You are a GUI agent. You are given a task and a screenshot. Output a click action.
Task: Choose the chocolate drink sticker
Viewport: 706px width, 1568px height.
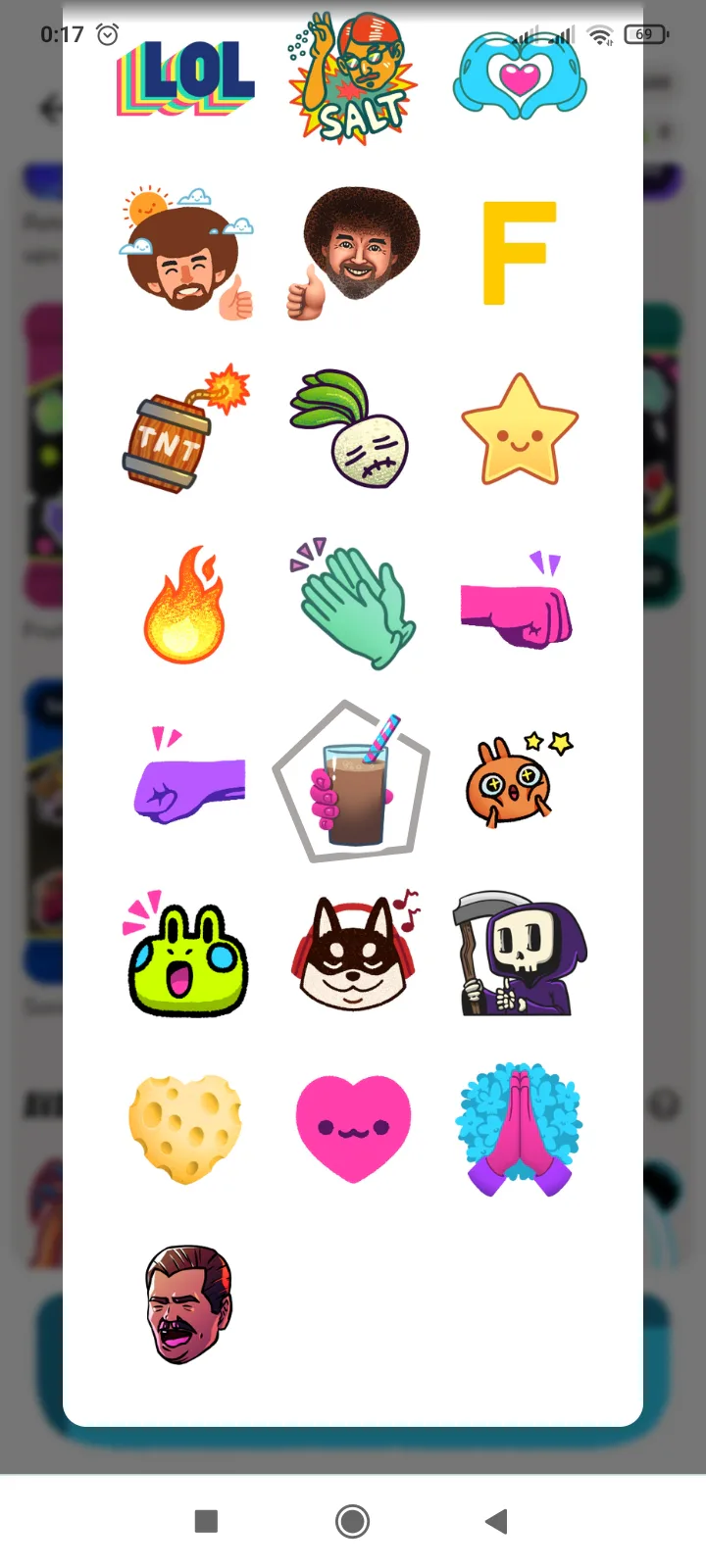click(x=351, y=781)
